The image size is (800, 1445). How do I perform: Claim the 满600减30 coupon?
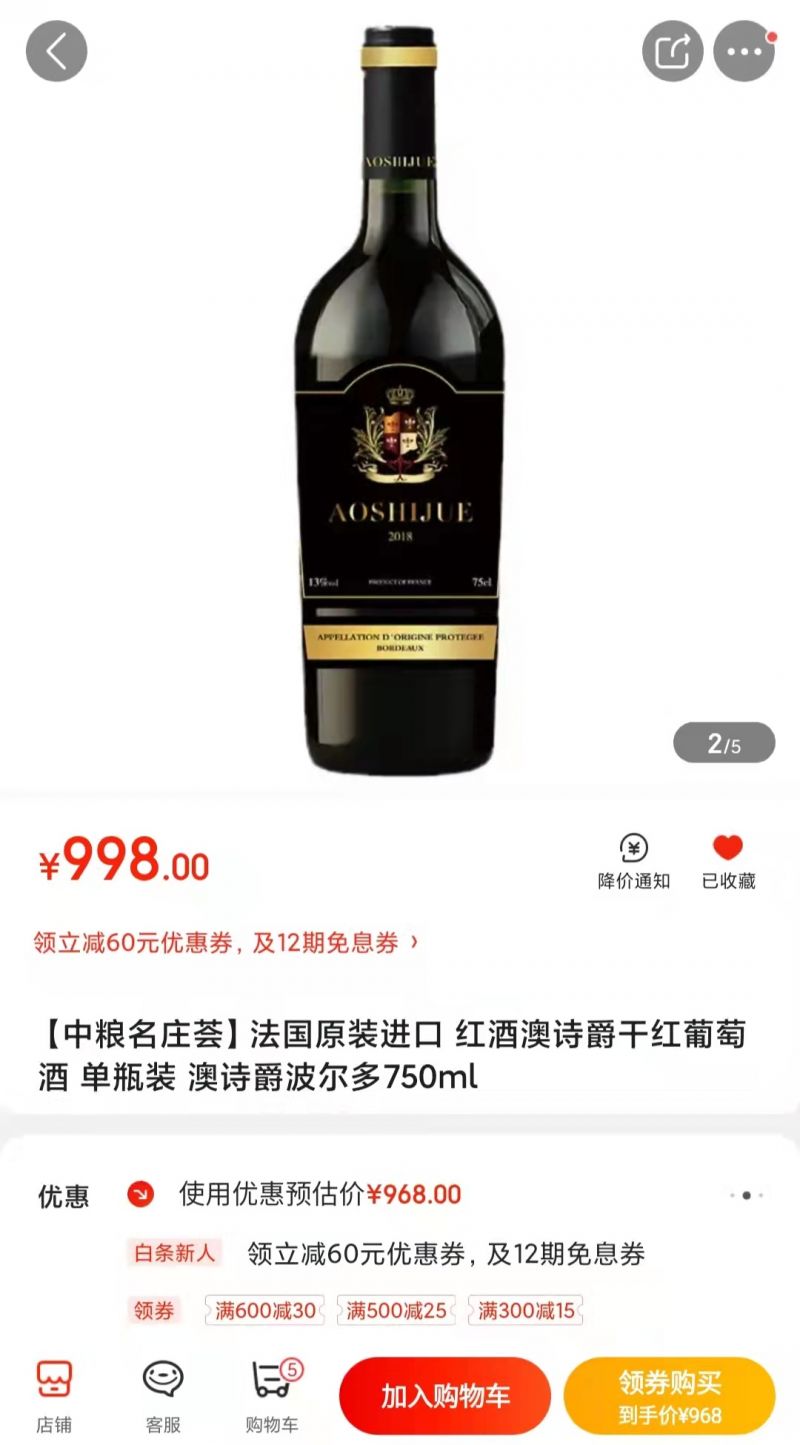[265, 1310]
